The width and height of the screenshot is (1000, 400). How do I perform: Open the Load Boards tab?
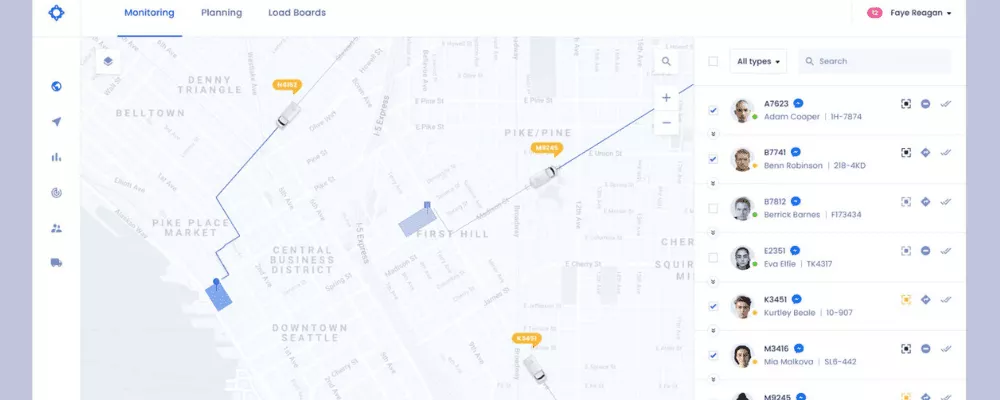click(x=297, y=13)
